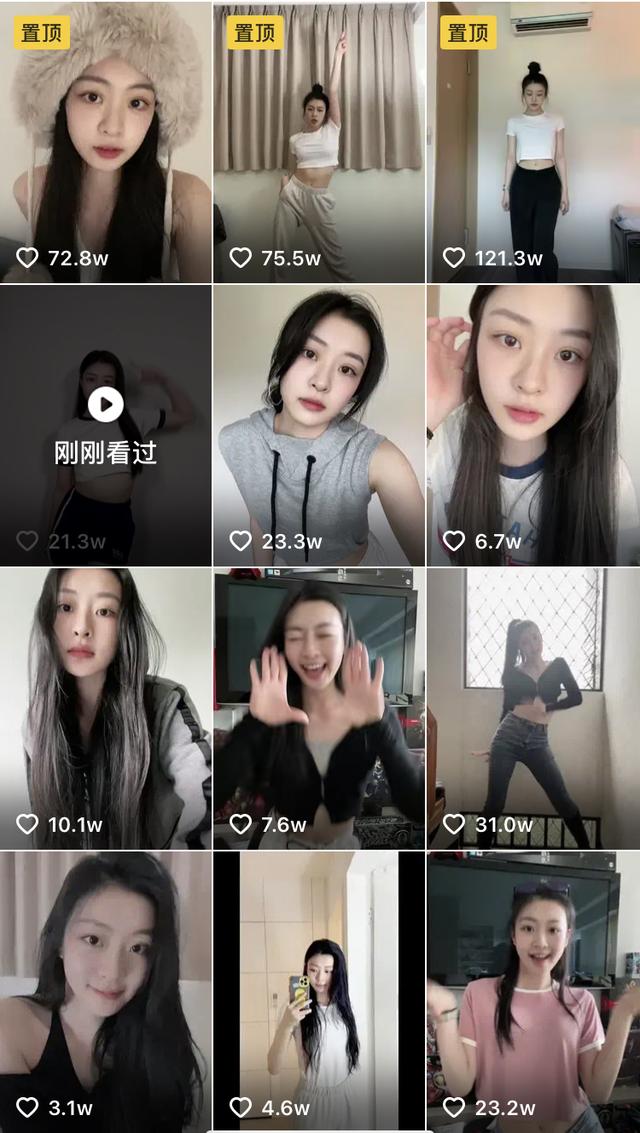Screen dimensions: 640x1133
Task: Open the dance video with 31.0w likes
Action: (533, 708)
